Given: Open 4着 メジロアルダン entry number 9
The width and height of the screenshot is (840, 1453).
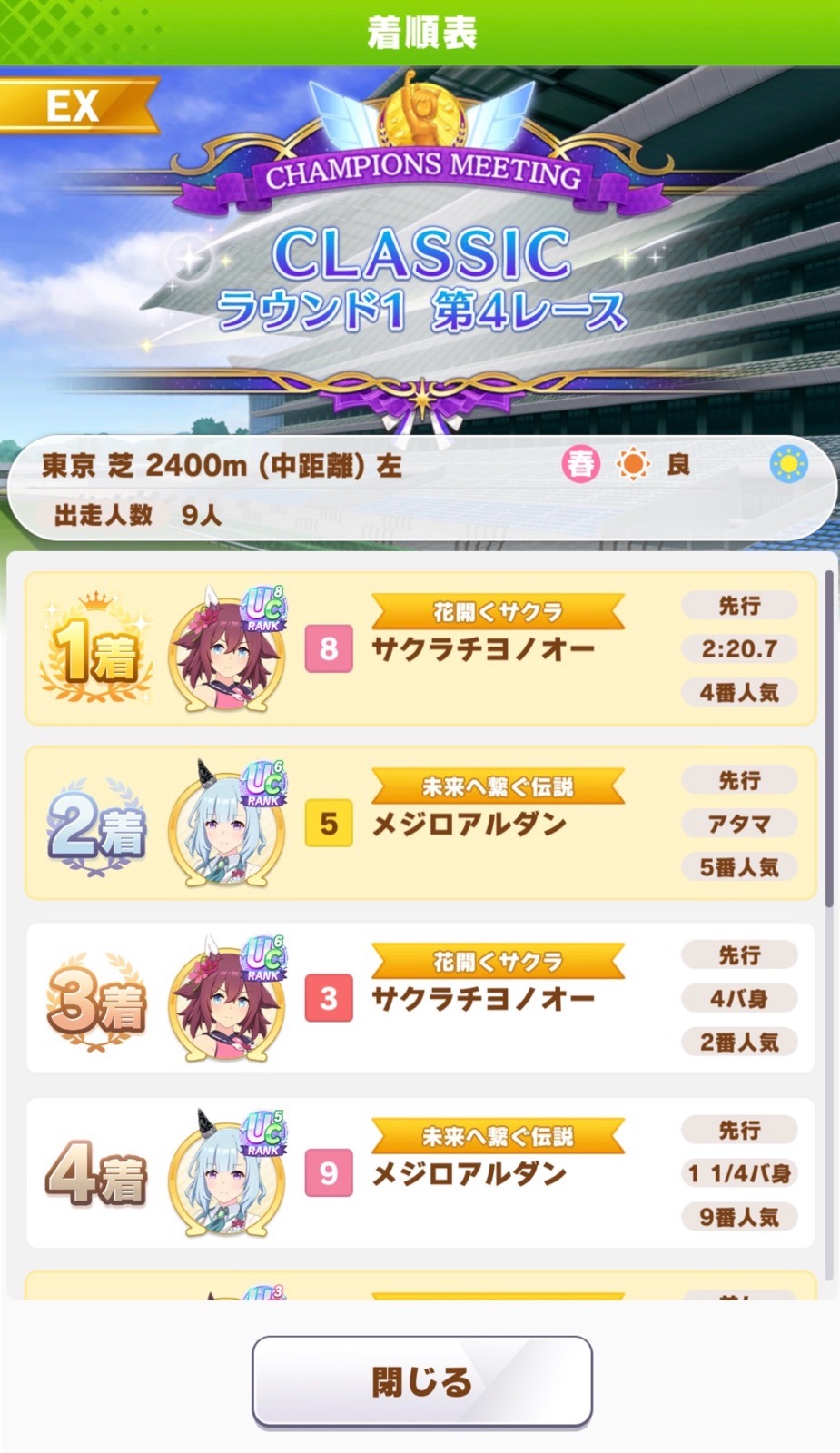Looking at the screenshot, I should click(x=420, y=1172).
